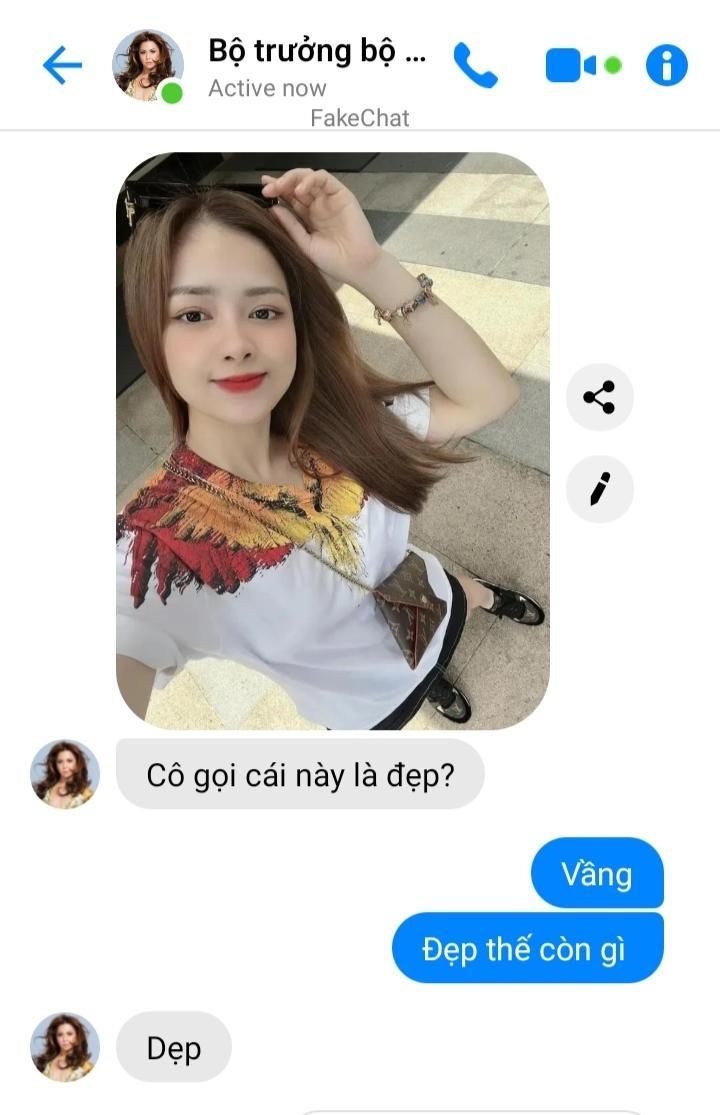720x1115 pixels.
Task: Open the contact name in the header
Action: click(316, 52)
